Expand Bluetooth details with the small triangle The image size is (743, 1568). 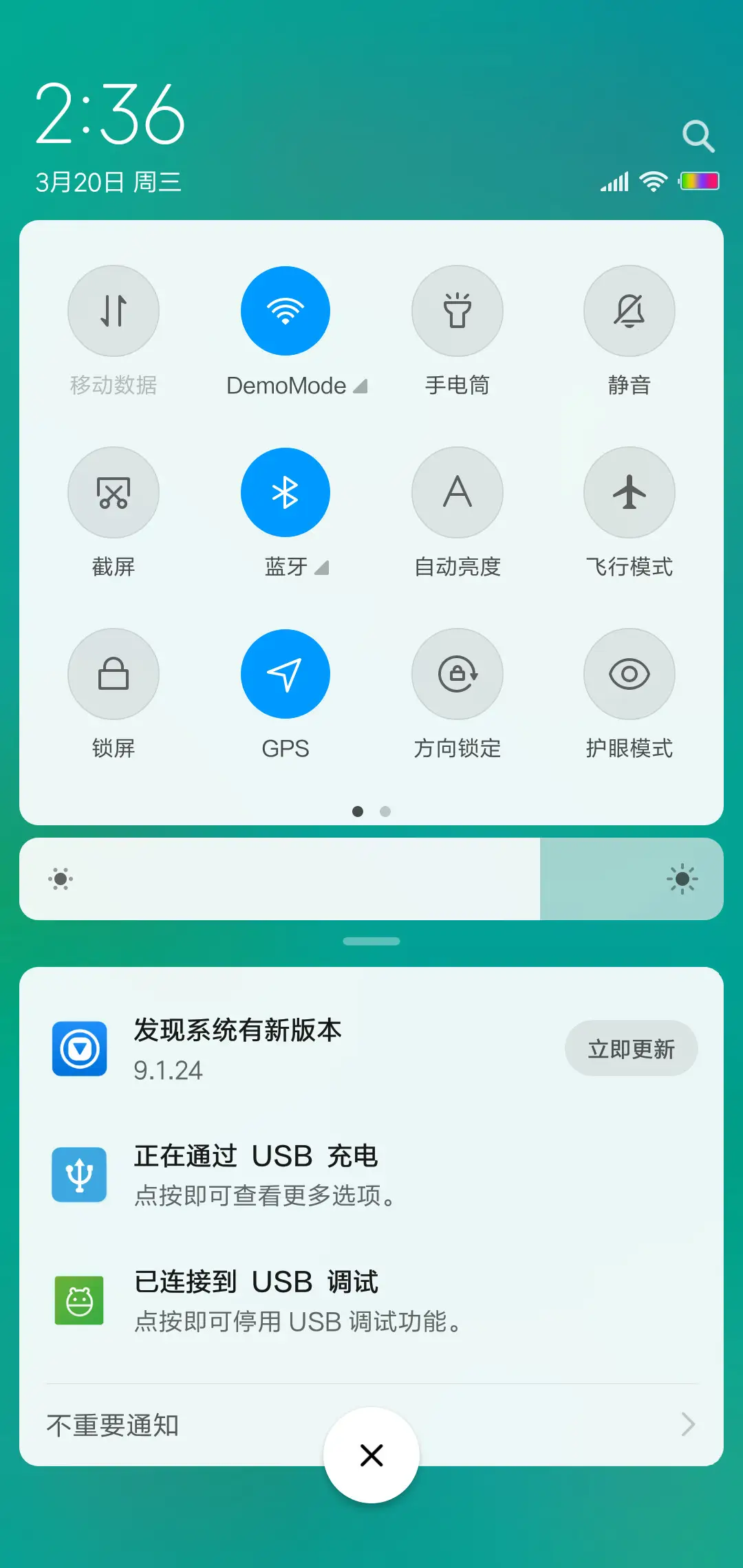tap(322, 568)
